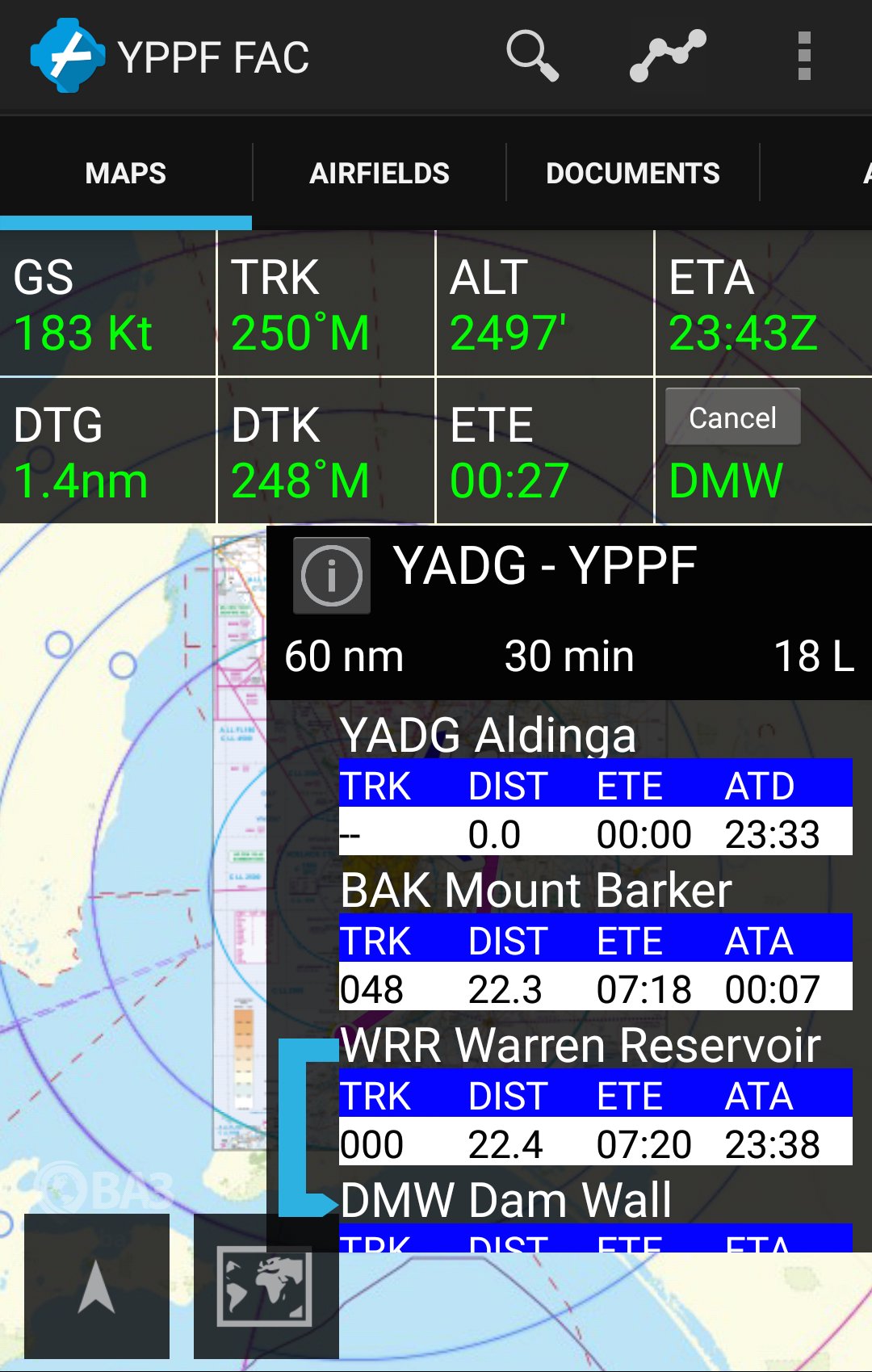The width and height of the screenshot is (872, 1372).
Task: Expand the YADG Aldinga waypoint entry
Action: coord(488,735)
